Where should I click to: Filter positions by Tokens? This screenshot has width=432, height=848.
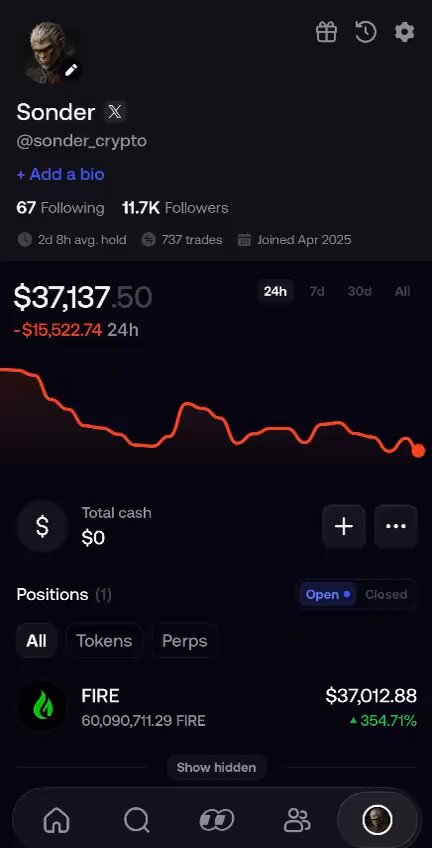[104, 641]
